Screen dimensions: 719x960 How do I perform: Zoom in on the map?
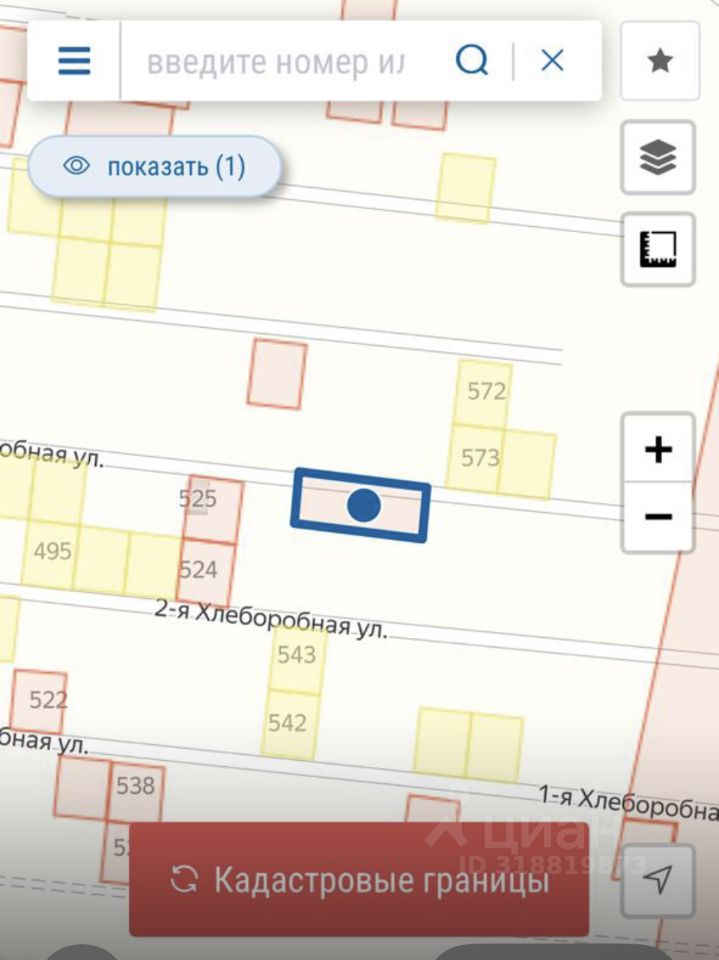657,449
